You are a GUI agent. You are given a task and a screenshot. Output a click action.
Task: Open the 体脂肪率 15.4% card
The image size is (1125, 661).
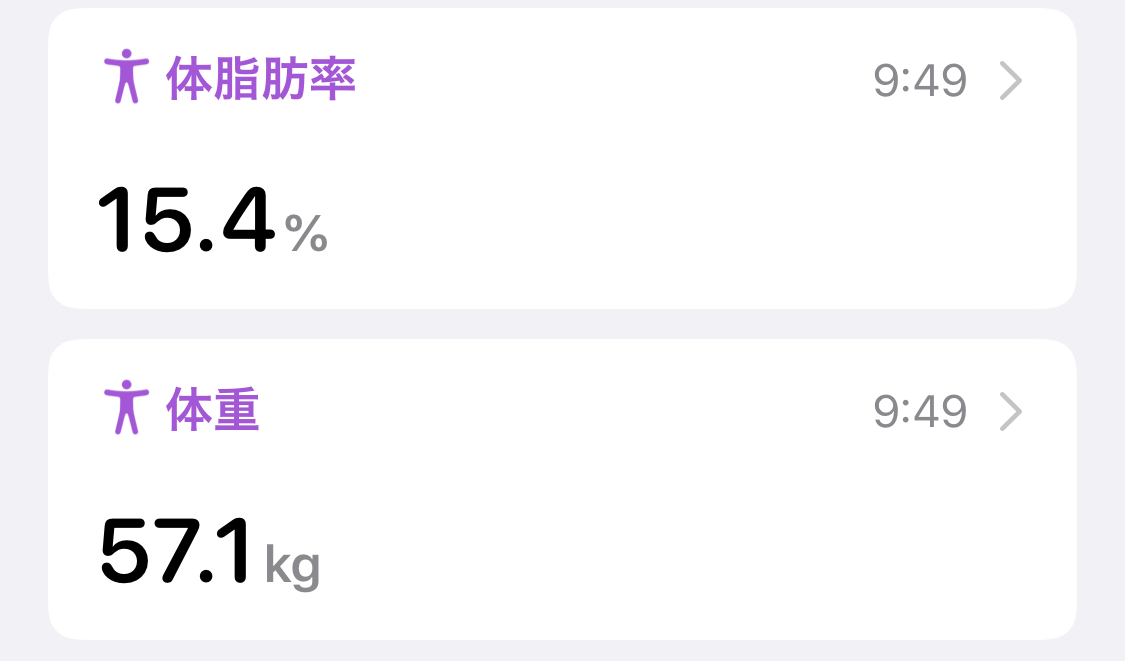coord(562,158)
